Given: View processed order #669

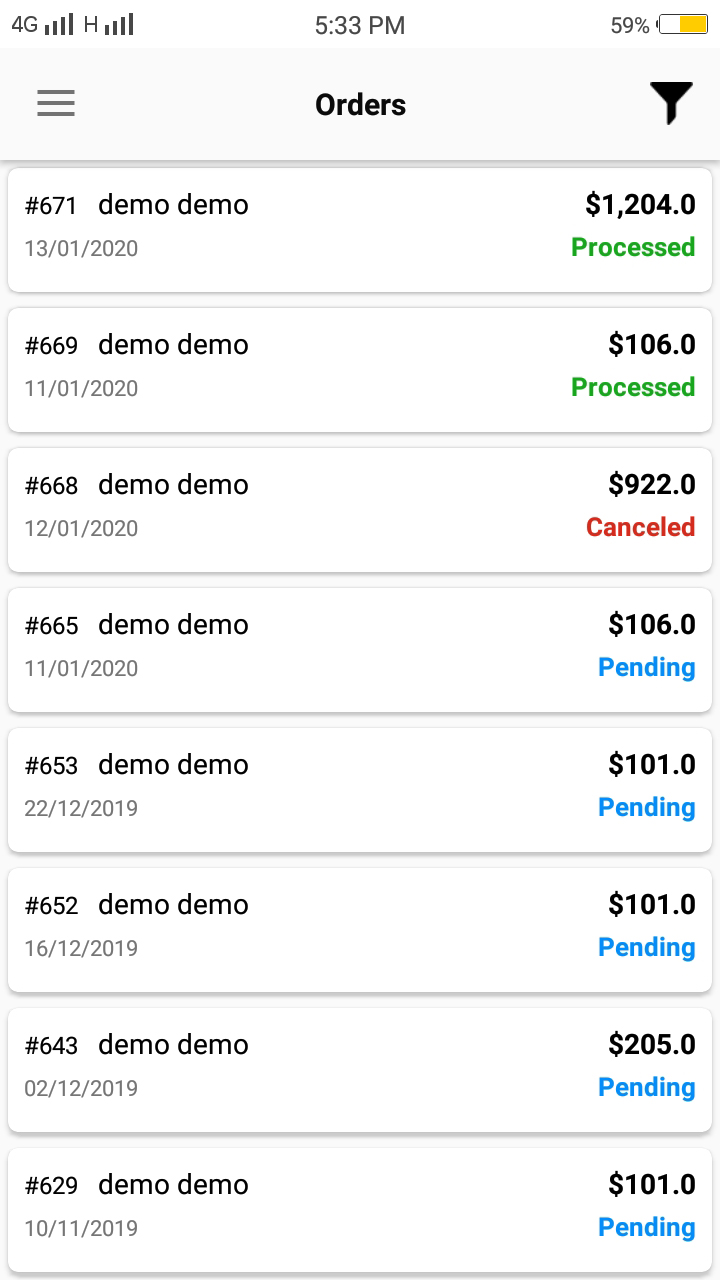Looking at the screenshot, I should (360, 370).
